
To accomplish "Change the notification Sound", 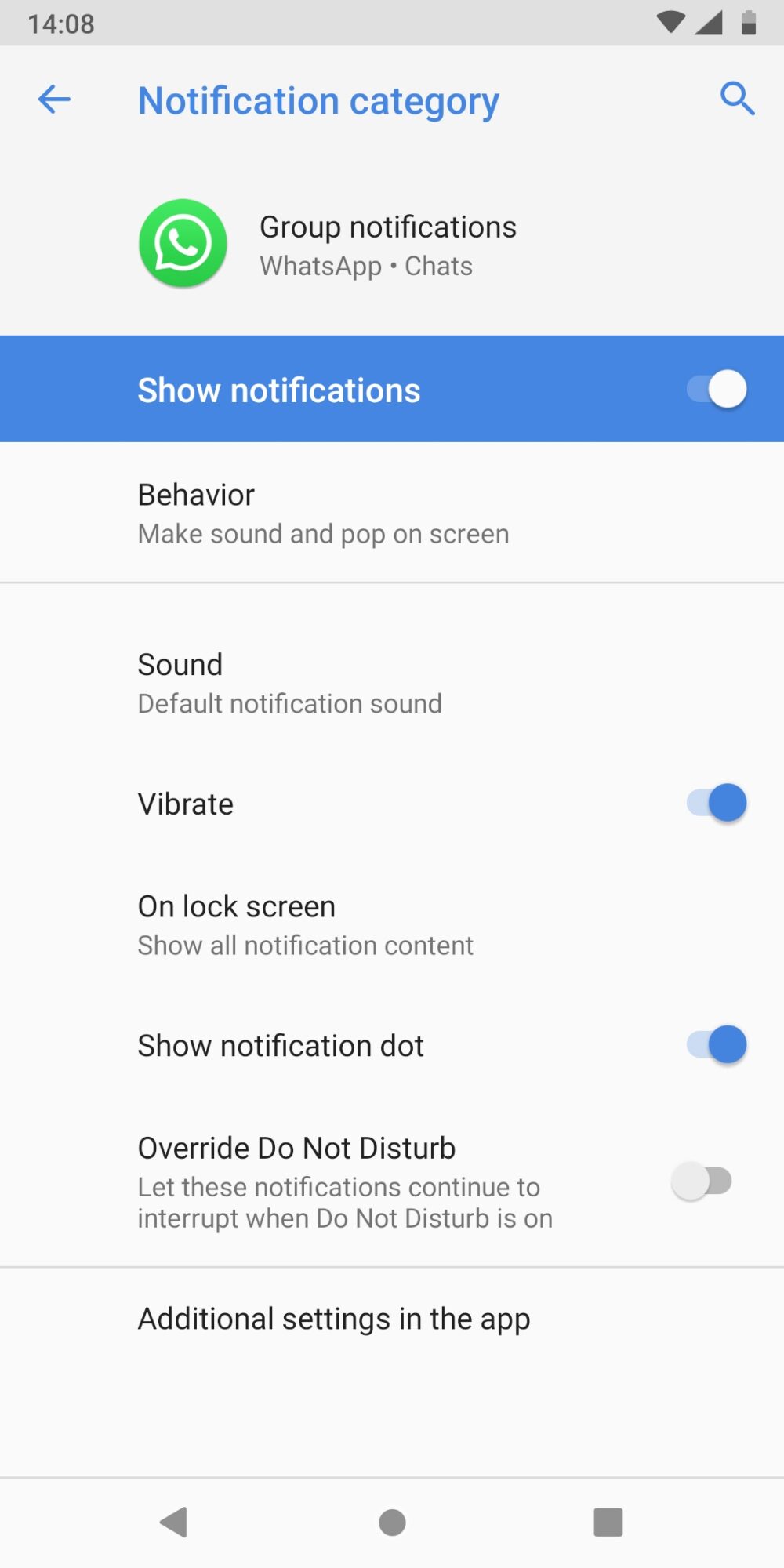I will coord(290,683).
